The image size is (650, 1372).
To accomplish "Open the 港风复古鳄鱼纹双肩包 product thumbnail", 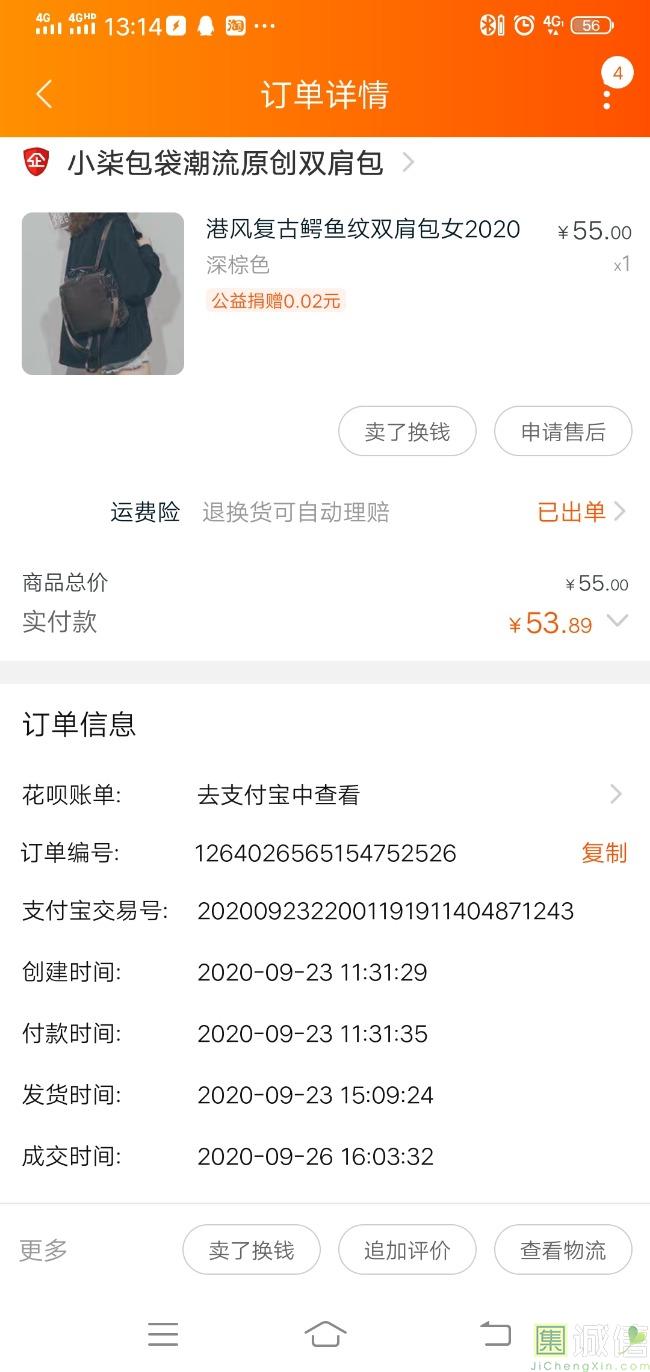I will (x=103, y=293).
